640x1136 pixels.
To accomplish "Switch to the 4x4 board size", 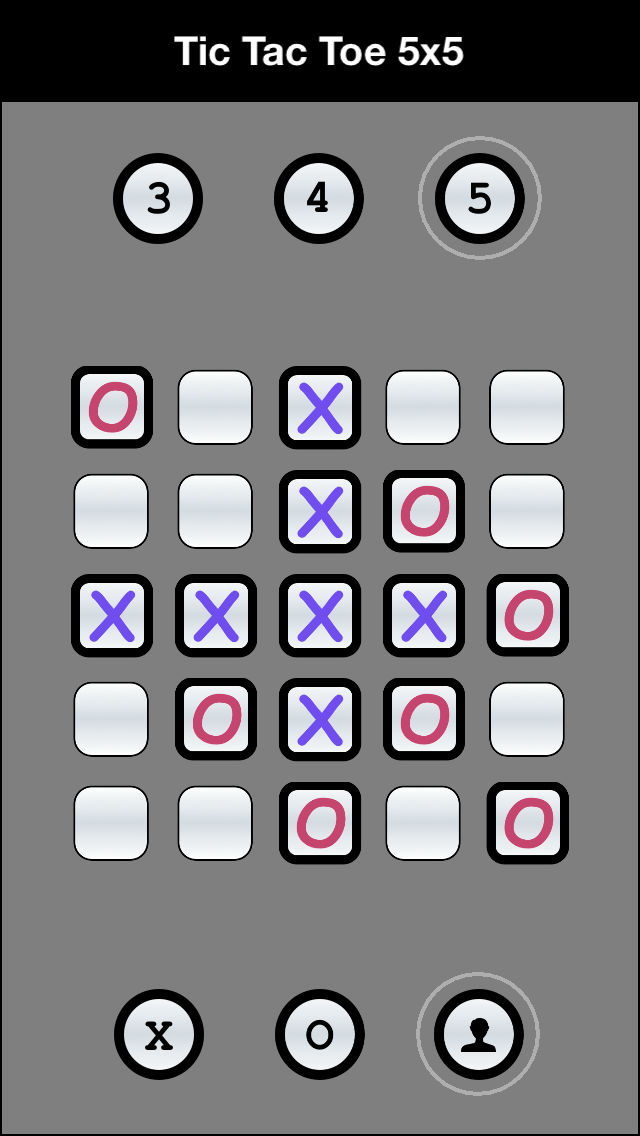I will [319, 199].
